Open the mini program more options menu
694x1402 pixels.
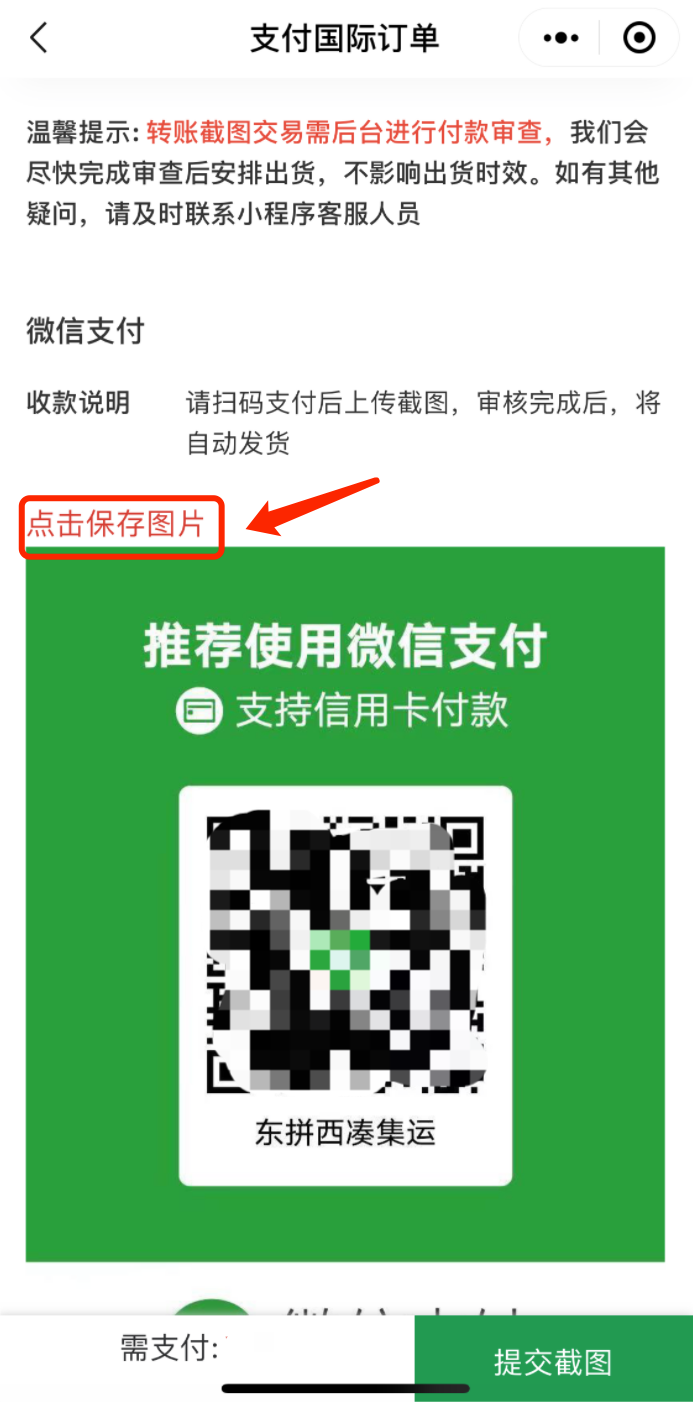tap(561, 39)
